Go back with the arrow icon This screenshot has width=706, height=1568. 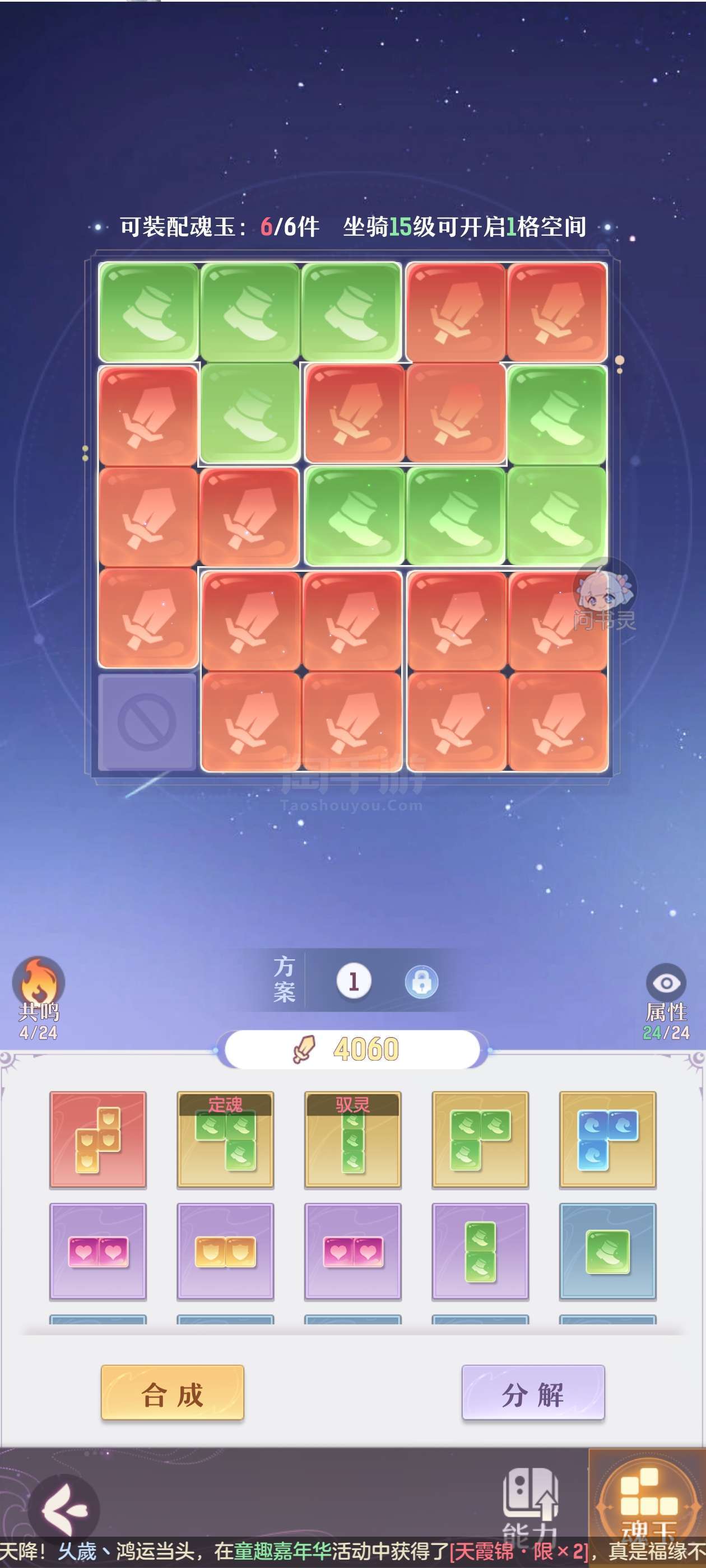64,1510
